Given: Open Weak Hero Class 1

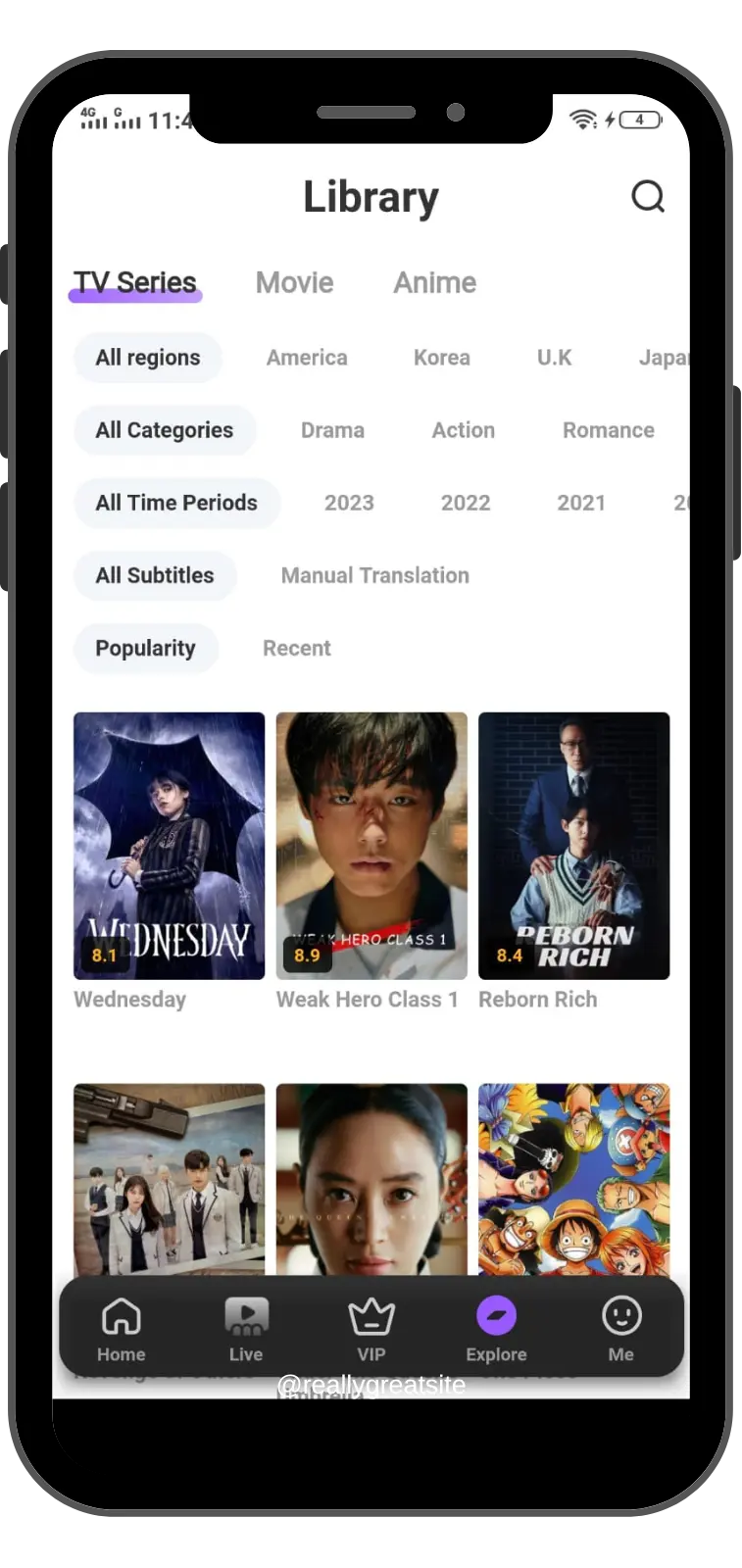Looking at the screenshot, I should click(x=371, y=846).
